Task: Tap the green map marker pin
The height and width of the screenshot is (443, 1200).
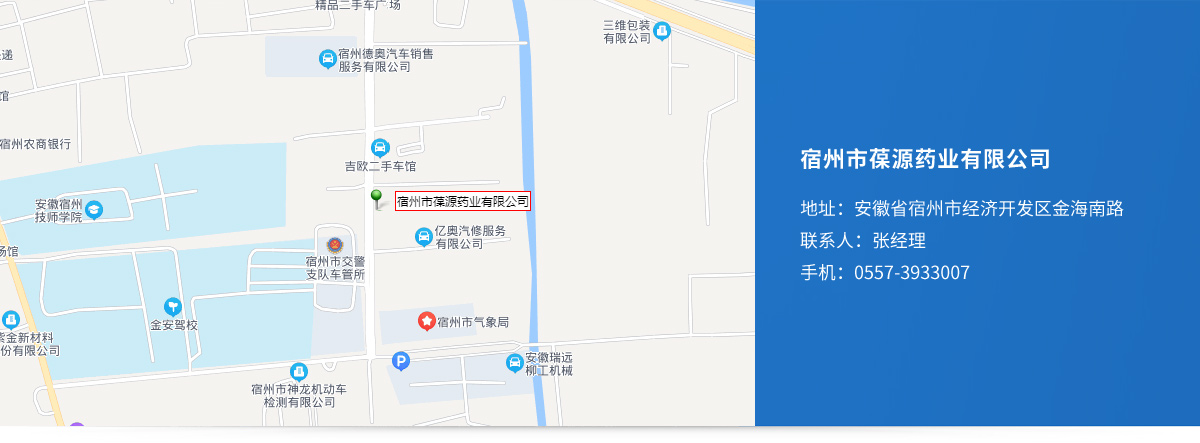Action: click(x=377, y=198)
